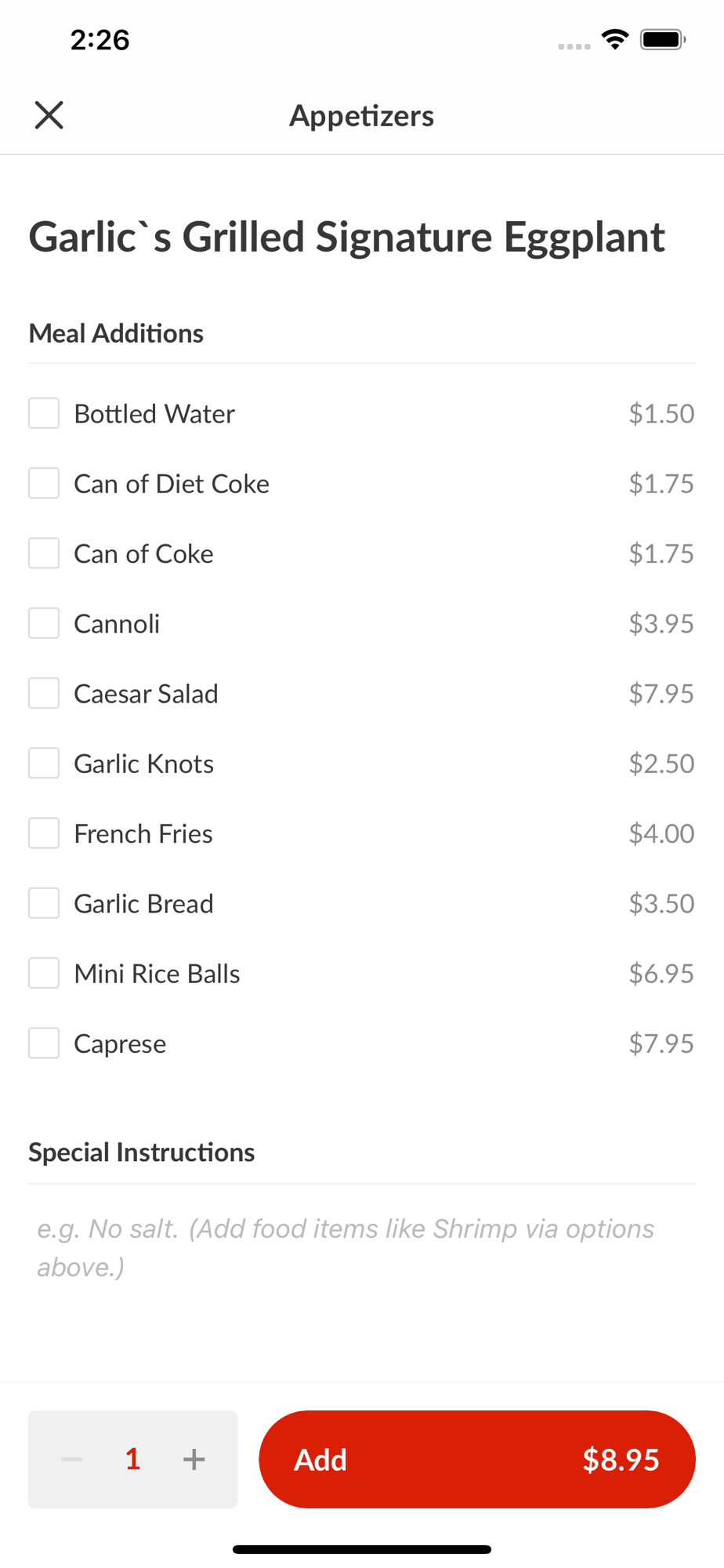This screenshot has height=1568, width=724.
Task: Check Garlic Knots
Action: (x=44, y=763)
